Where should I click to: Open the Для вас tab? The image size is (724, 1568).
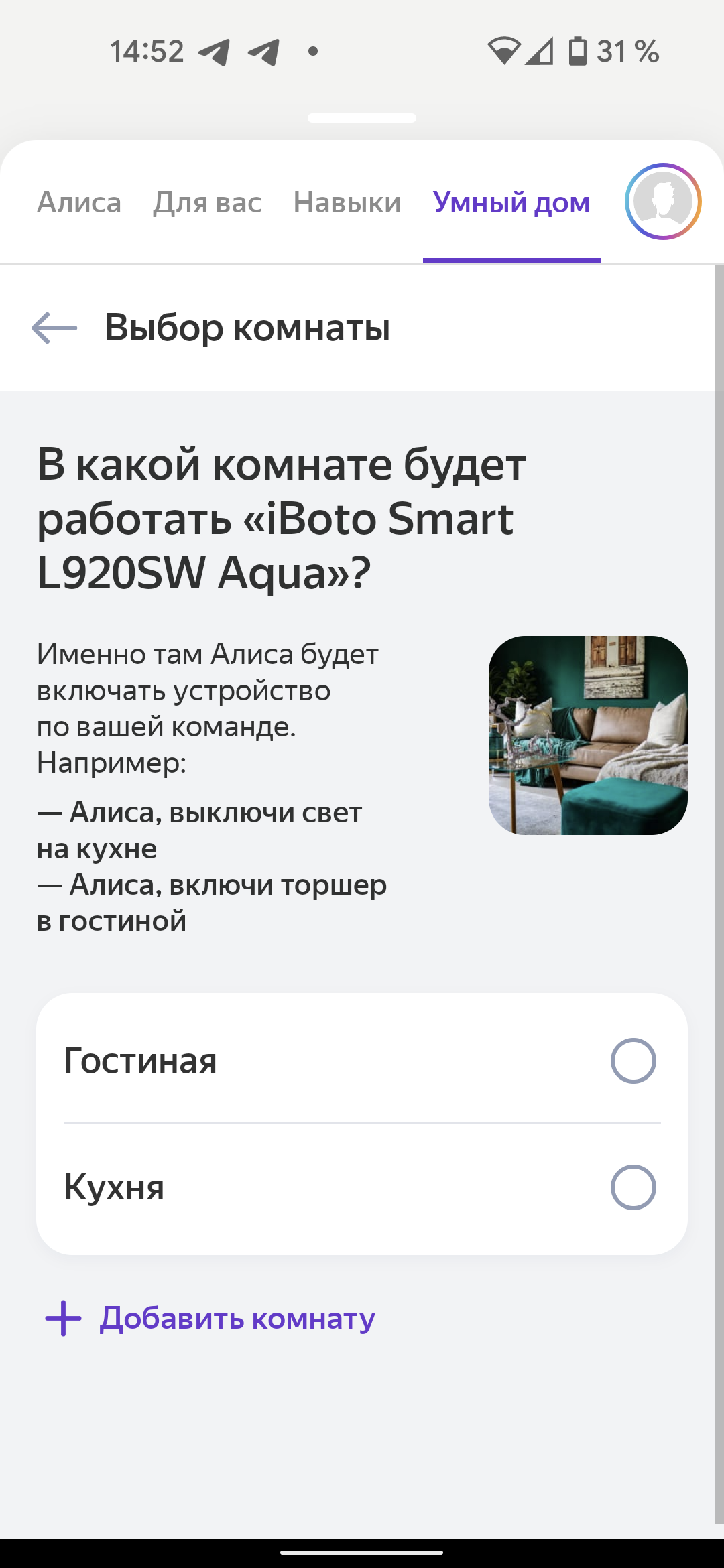pos(207,202)
